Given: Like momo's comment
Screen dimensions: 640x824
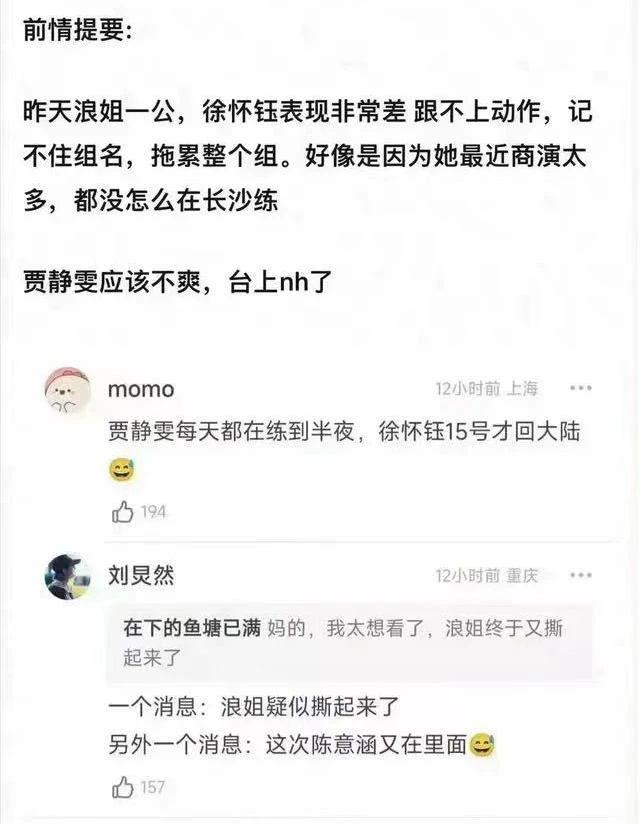Looking at the screenshot, I should pyautogui.click(x=124, y=512).
